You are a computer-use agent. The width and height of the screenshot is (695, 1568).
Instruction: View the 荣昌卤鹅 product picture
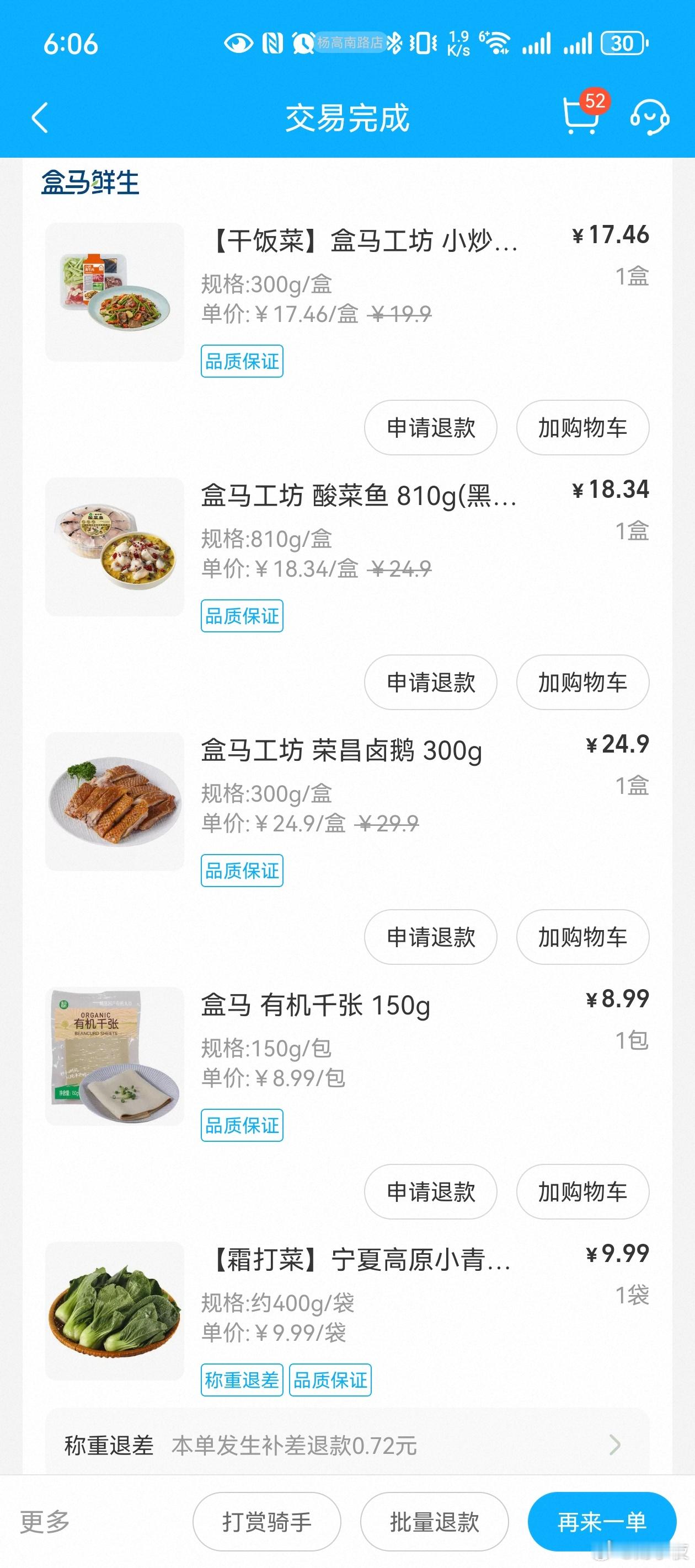click(x=115, y=801)
